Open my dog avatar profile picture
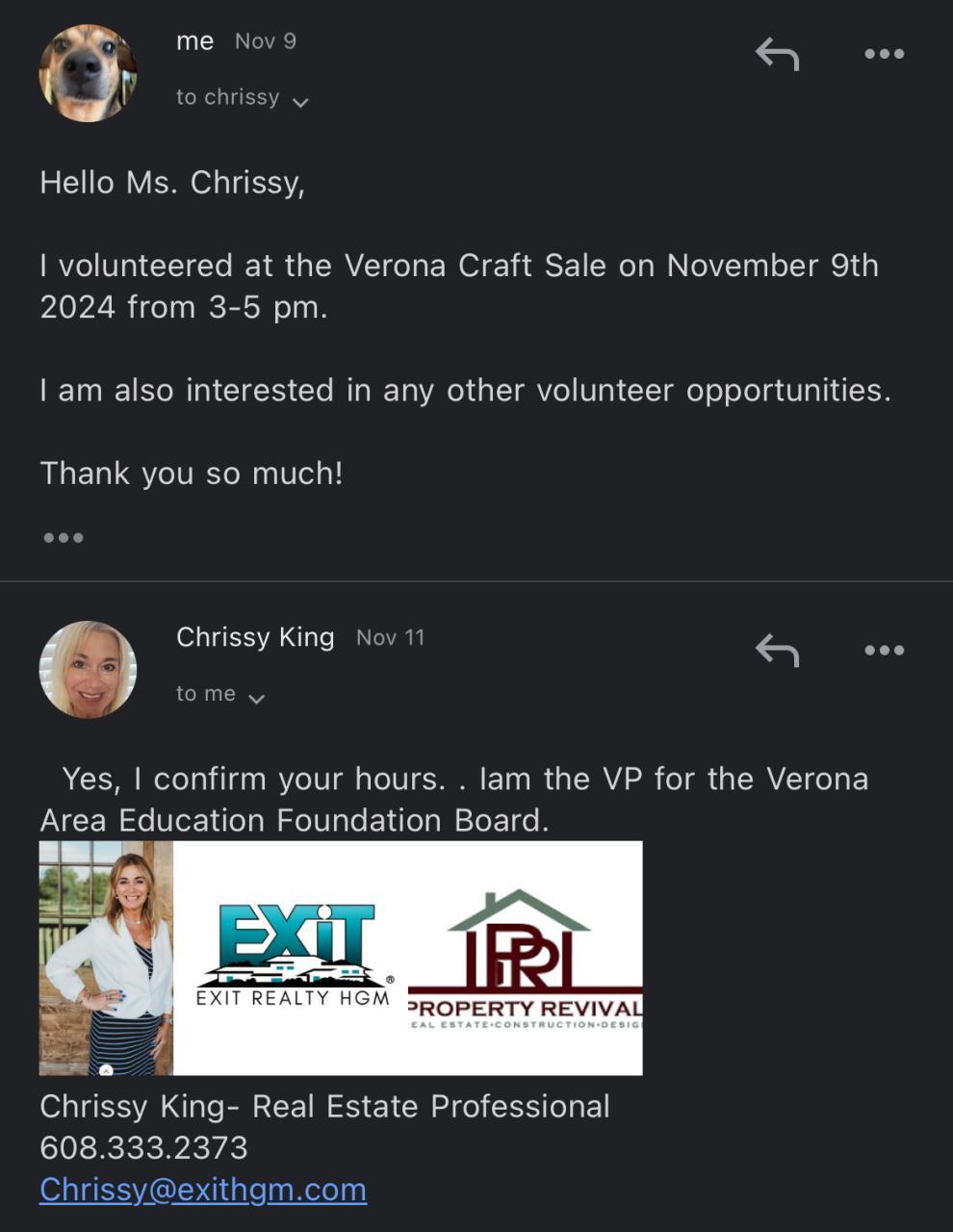Viewport: 953px width, 1232px height. click(x=88, y=73)
